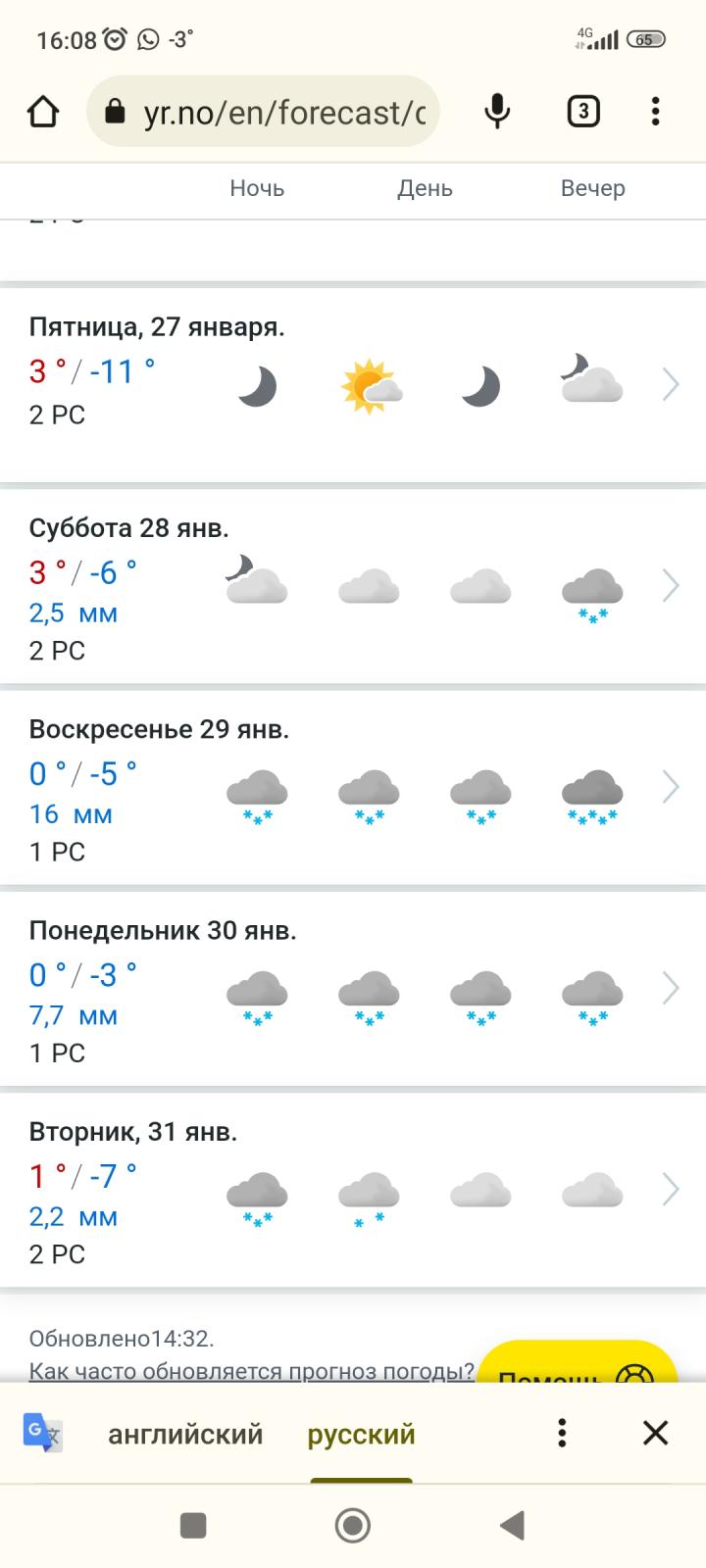Open forecast for Понедельник 30 янв.
Viewport: 706px width, 1568px height.
point(353,990)
